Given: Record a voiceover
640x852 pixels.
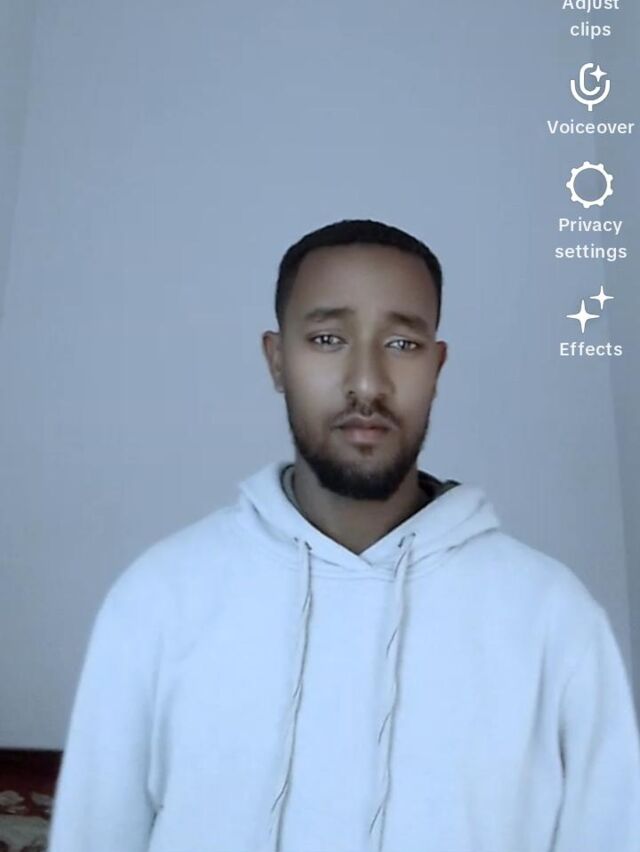Looking at the screenshot, I should (591, 99).
